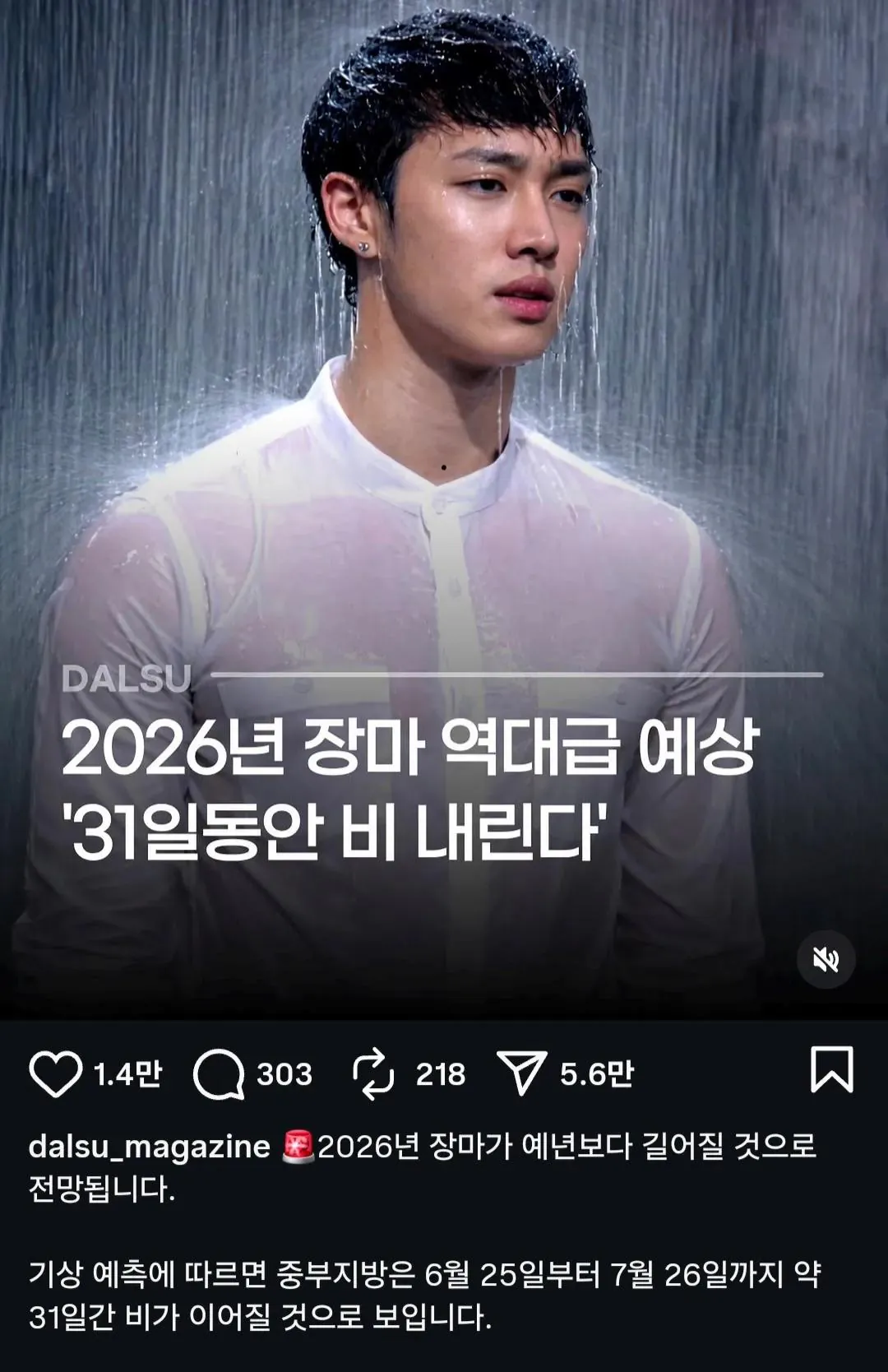Screen dimensions: 888x1372
Task: Like the post with the heart icon
Action: pyautogui.click(x=54, y=1071)
